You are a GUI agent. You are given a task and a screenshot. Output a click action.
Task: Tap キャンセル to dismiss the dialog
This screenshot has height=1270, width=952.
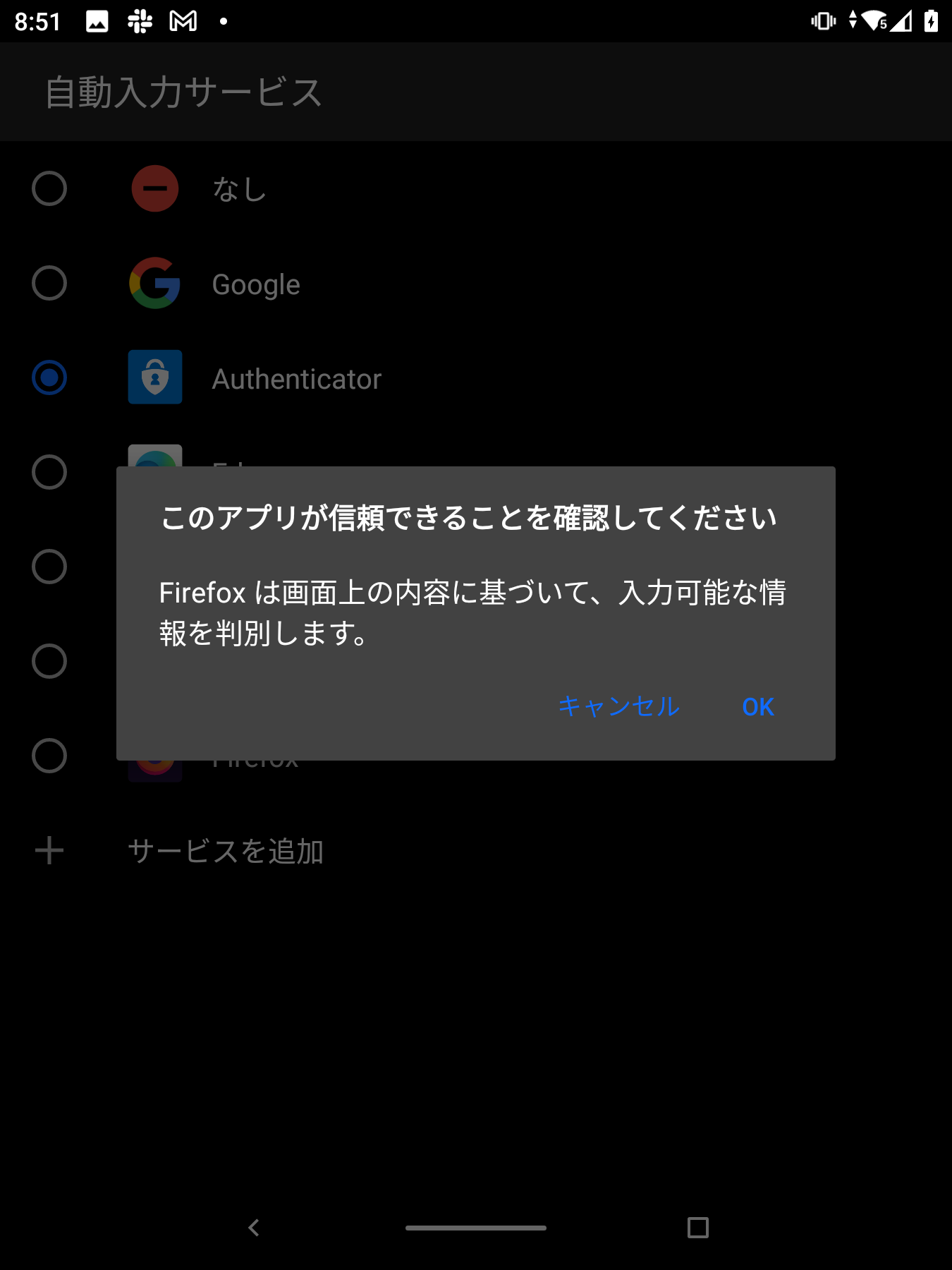[x=618, y=706]
